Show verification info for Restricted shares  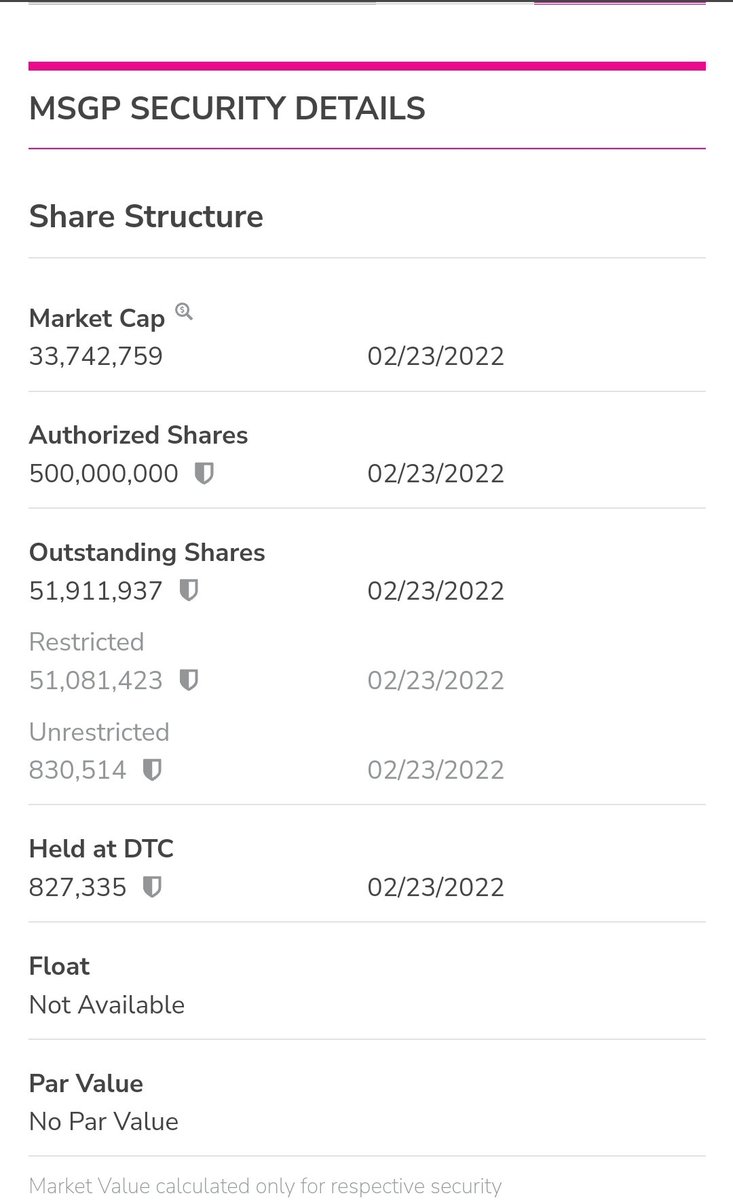188,681
